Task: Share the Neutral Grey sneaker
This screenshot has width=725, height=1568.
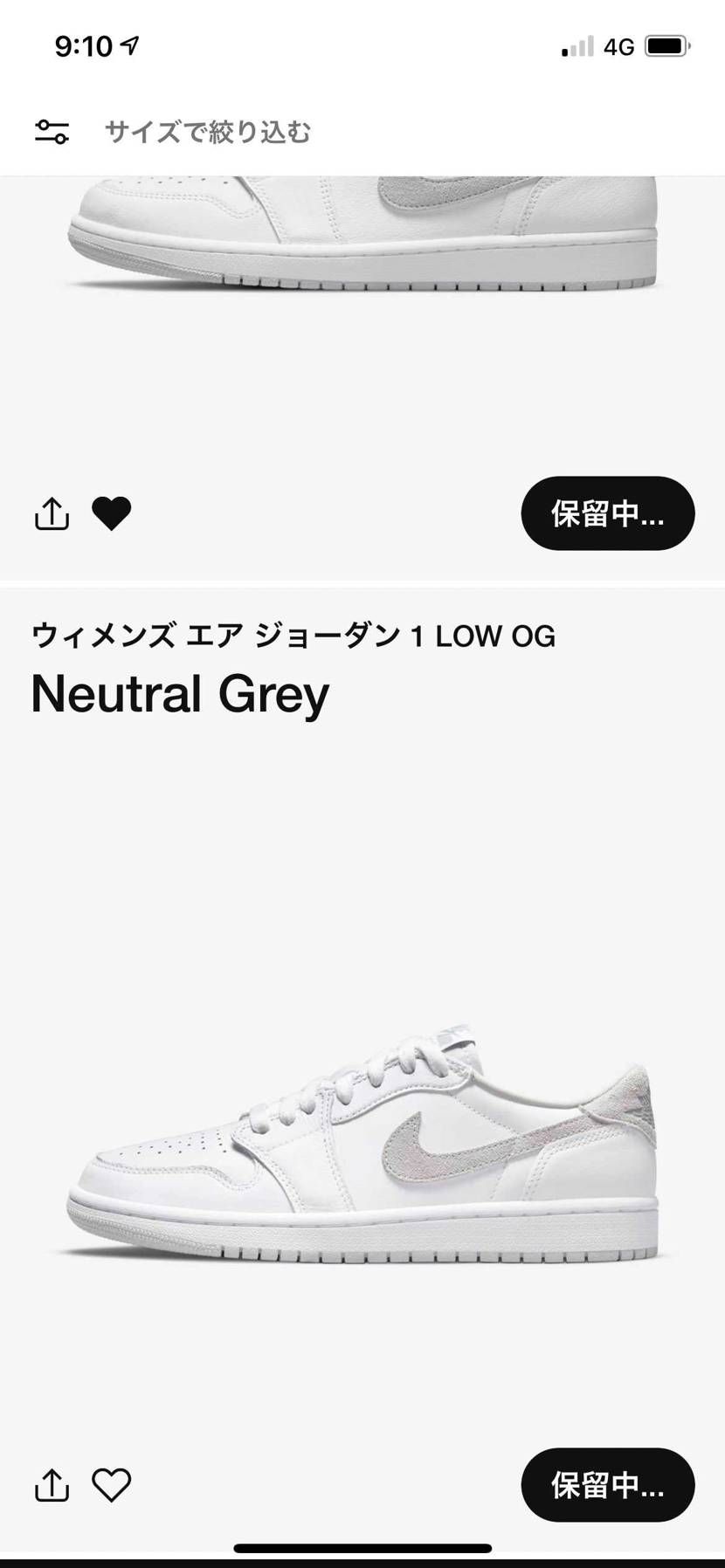Action: pos(52,1484)
